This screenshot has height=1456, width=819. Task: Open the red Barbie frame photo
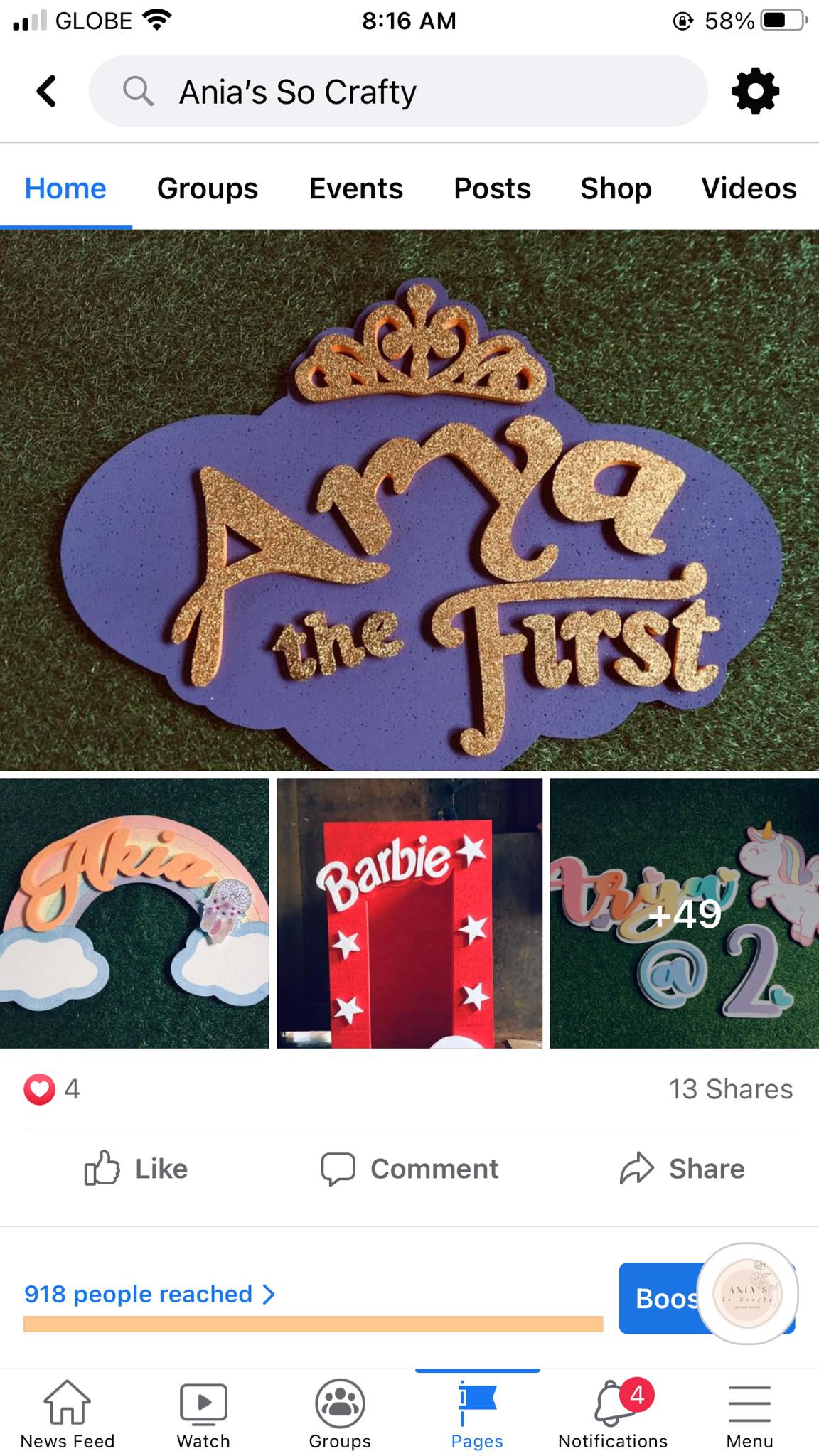[x=409, y=913]
